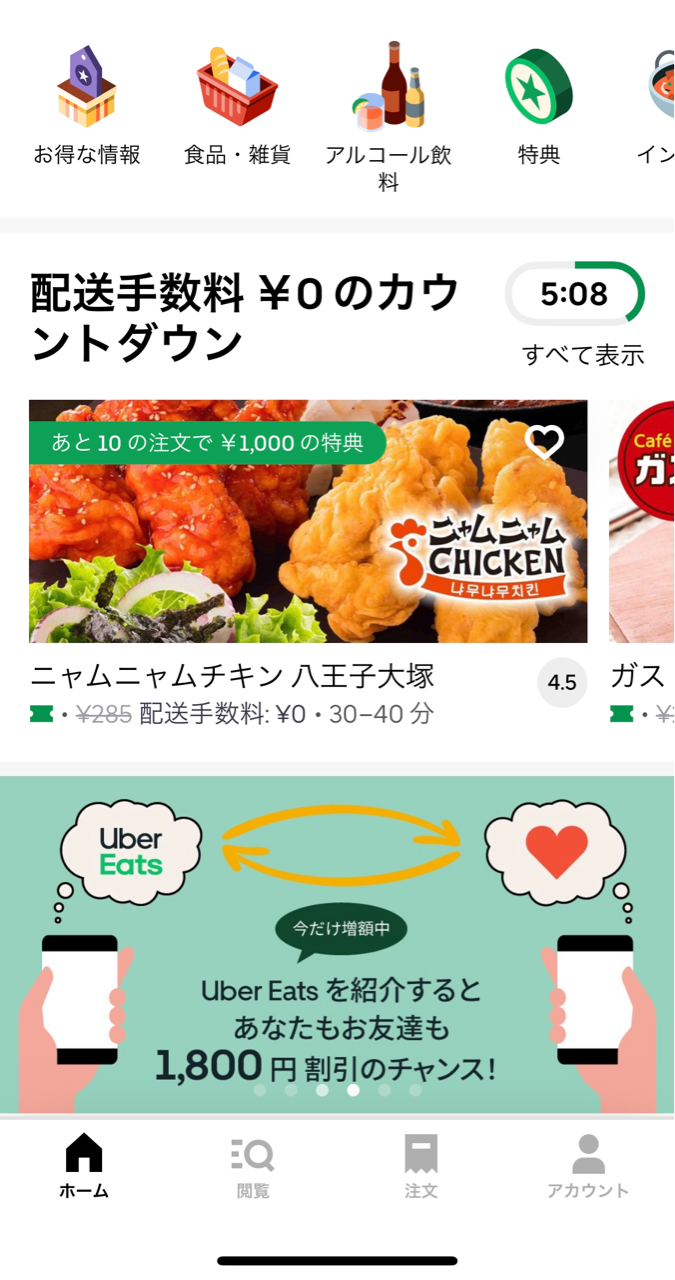The width and height of the screenshot is (675, 1280).
Task: Open the アカウント tab
Action: [588, 1166]
